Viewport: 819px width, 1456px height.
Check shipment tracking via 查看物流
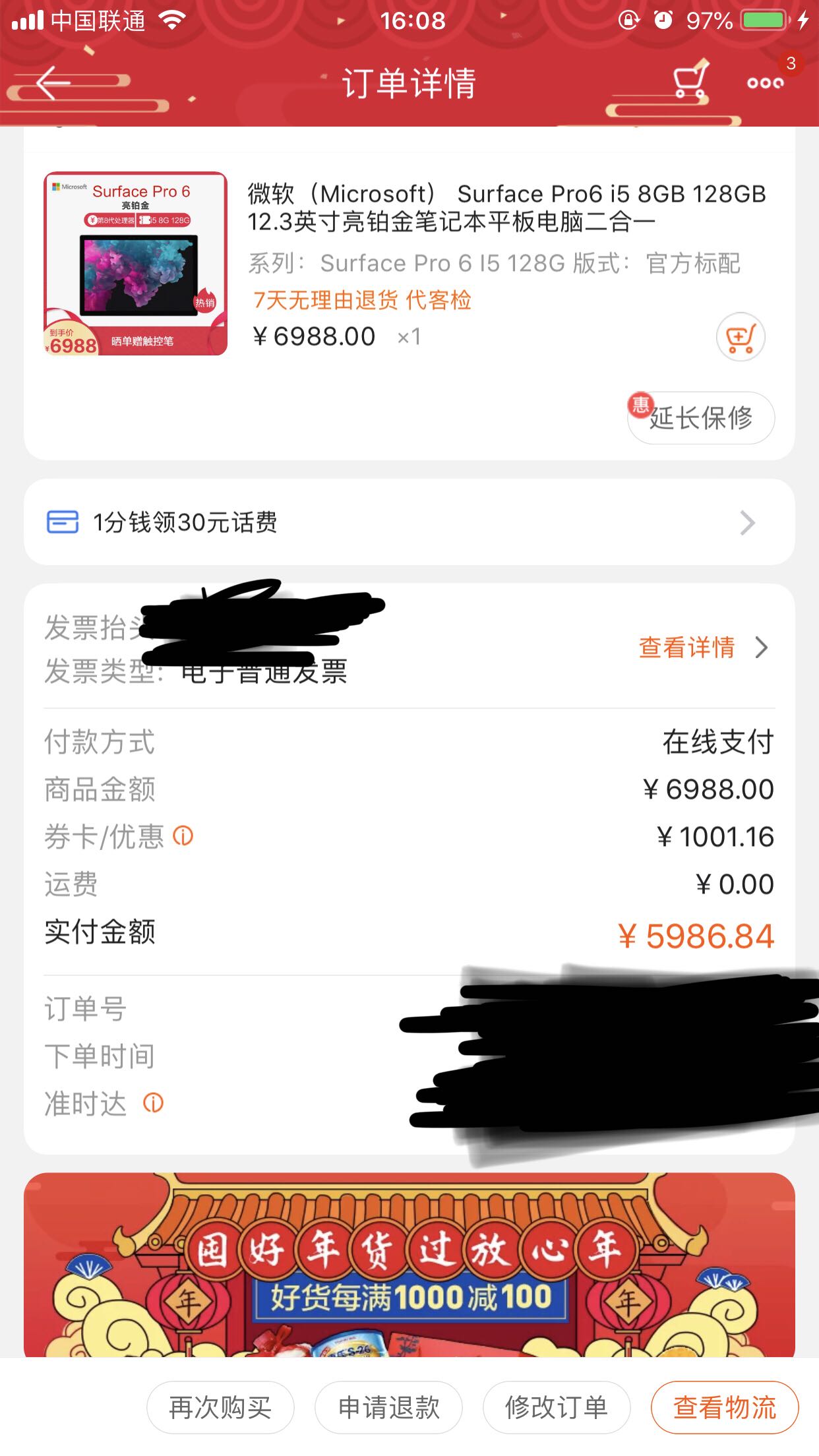pyautogui.click(x=724, y=1407)
